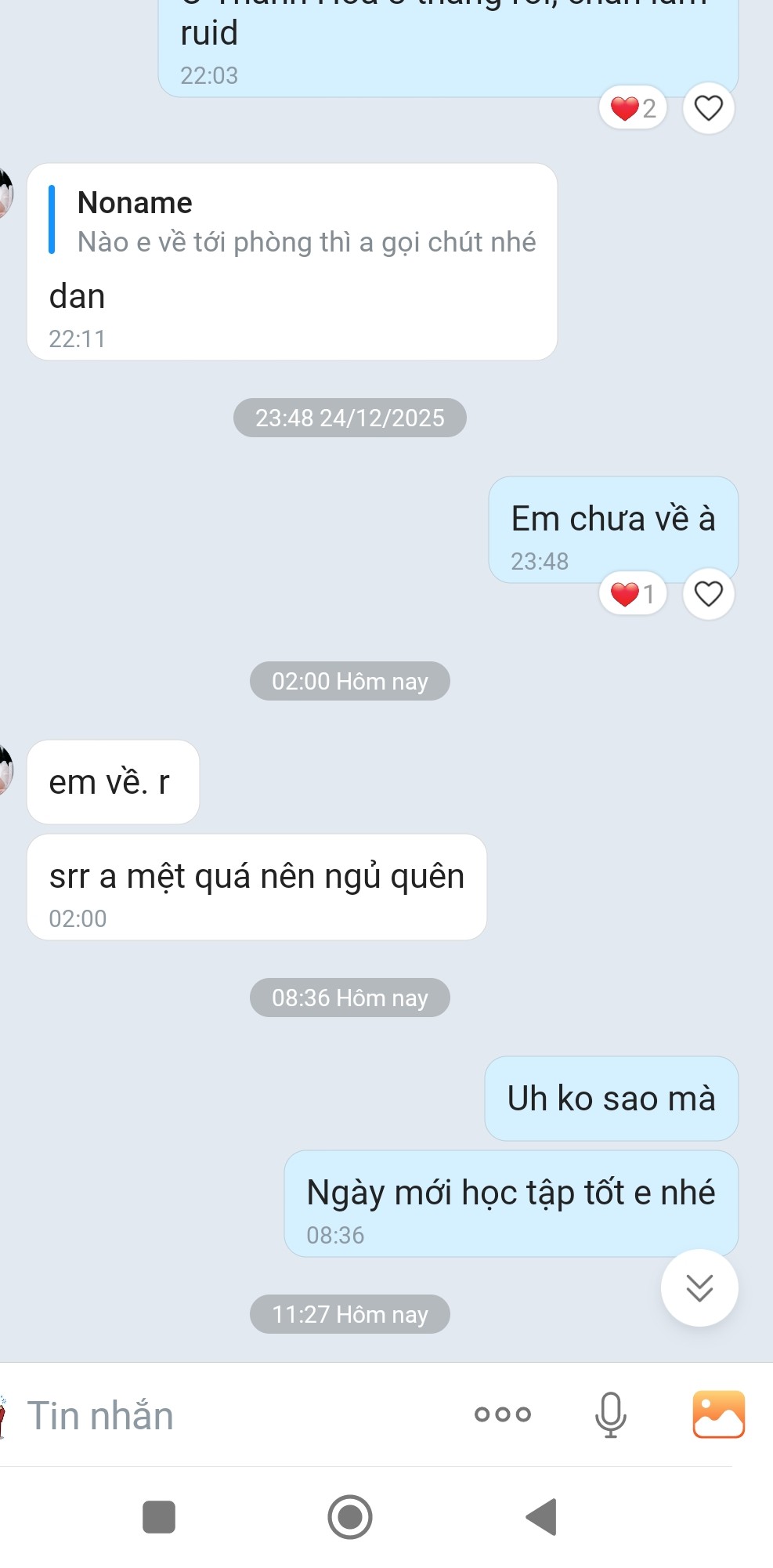The height and width of the screenshot is (1568, 773).
Task: Go back with the system back button
Action: 541,1517
